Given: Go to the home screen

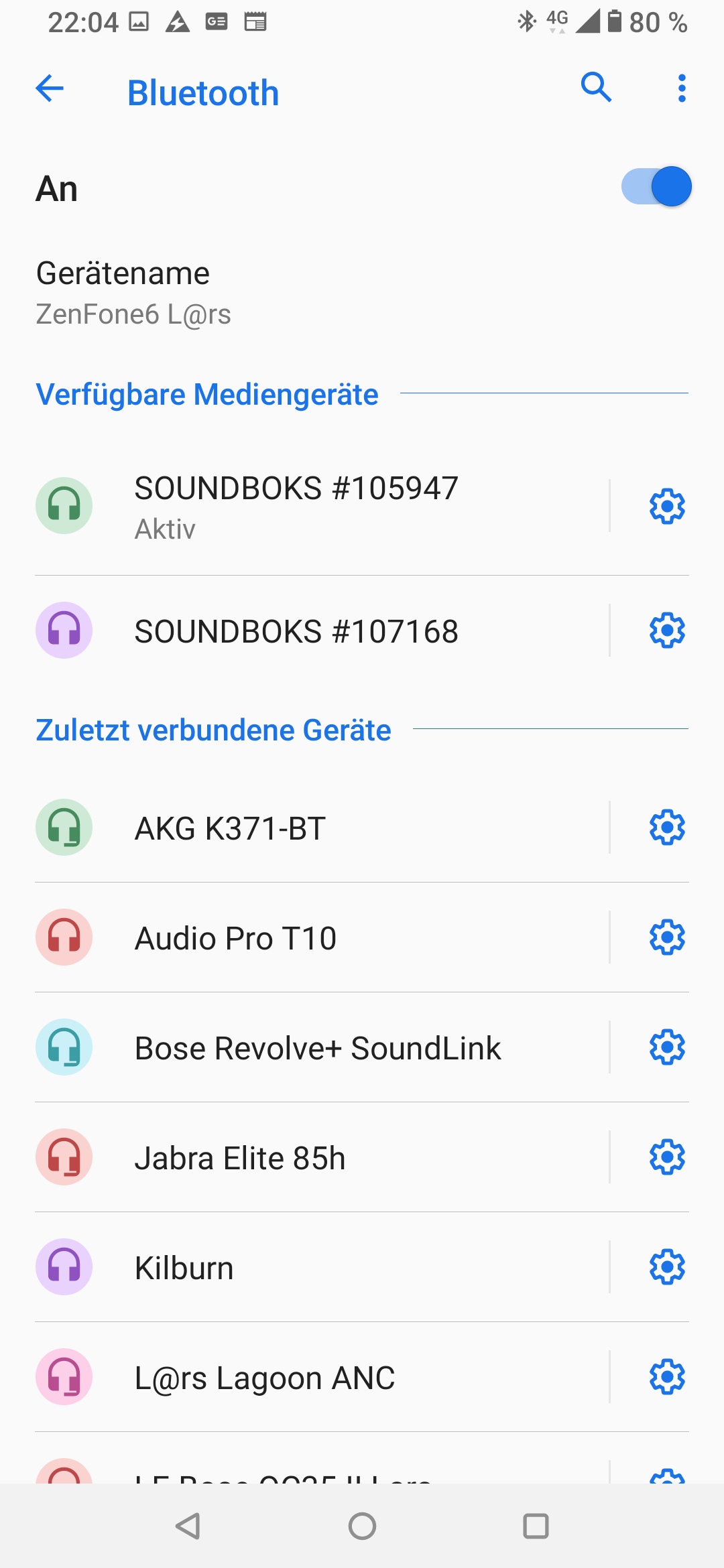Looking at the screenshot, I should click(x=362, y=1526).
